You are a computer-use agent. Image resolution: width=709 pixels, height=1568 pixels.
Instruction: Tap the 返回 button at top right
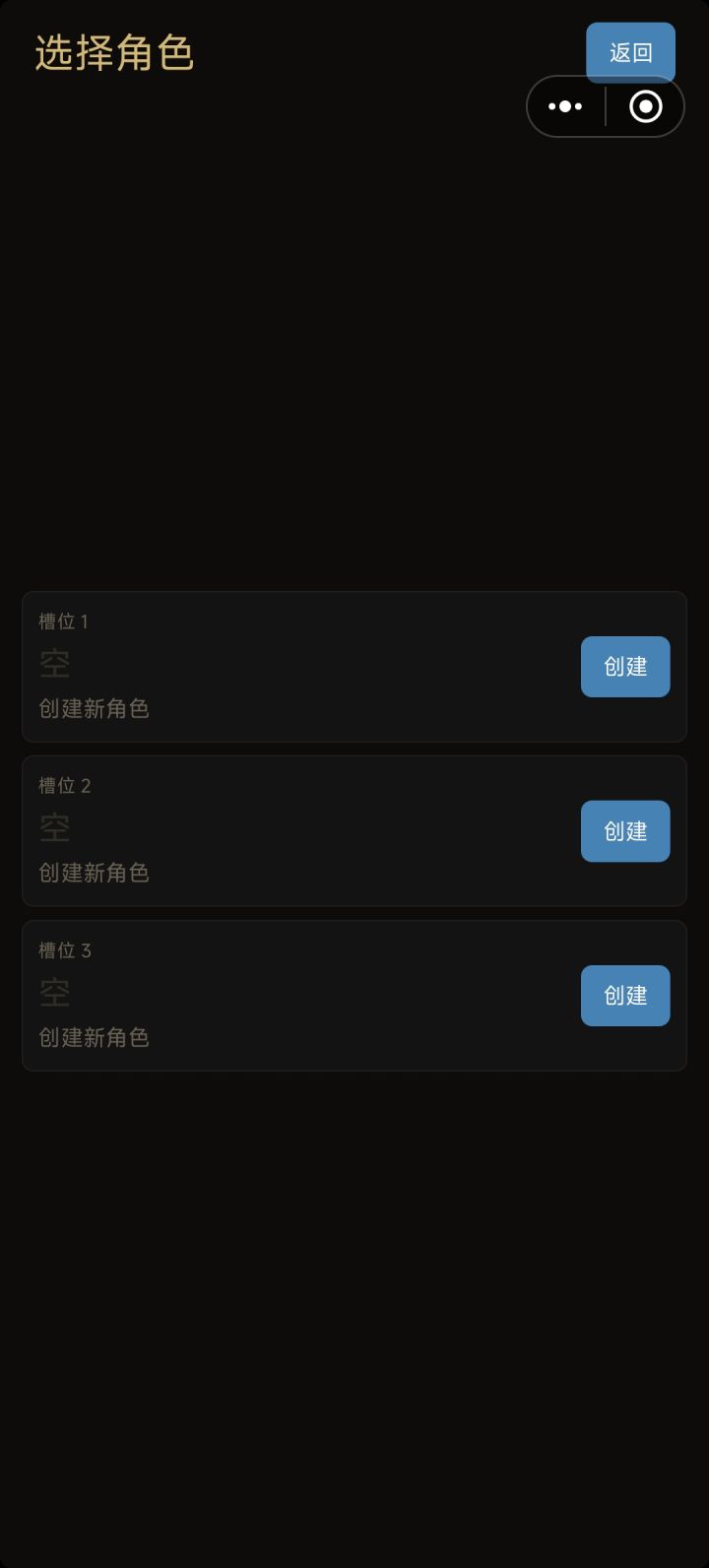click(630, 52)
